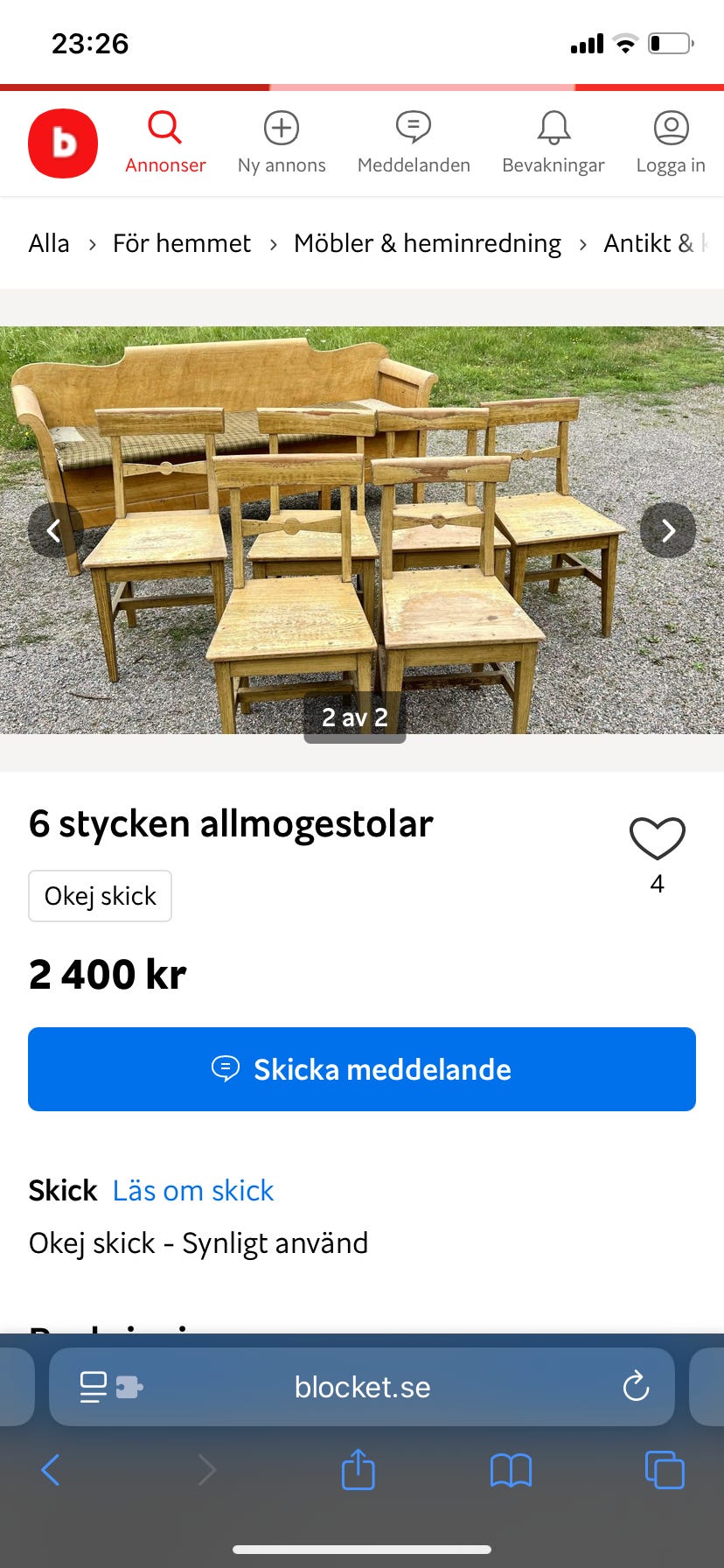Image resolution: width=724 pixels, height=1568 pixels.
Task: Open Safari bookmarks from the bottom toolbar
Action: click(x=511, y=1470)
